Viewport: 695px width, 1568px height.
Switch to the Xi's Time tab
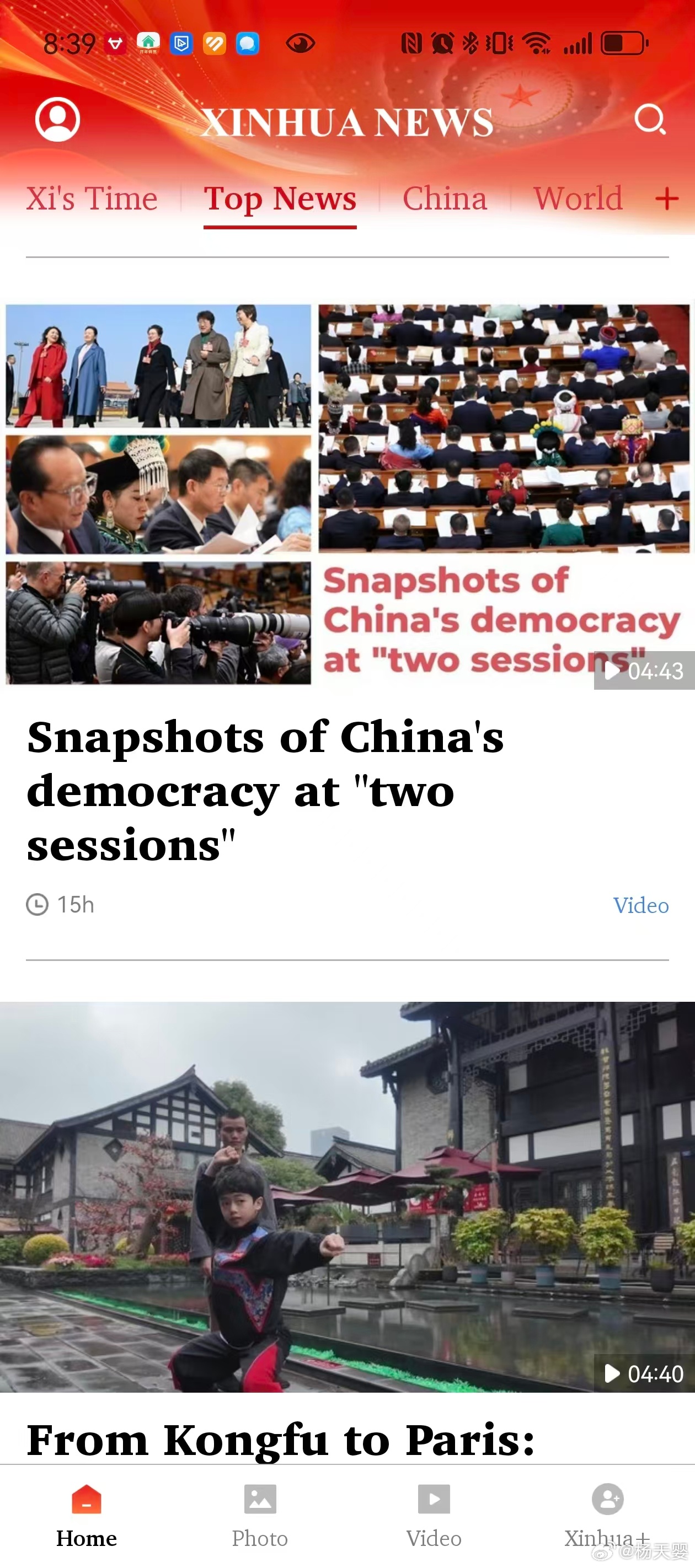92,199
